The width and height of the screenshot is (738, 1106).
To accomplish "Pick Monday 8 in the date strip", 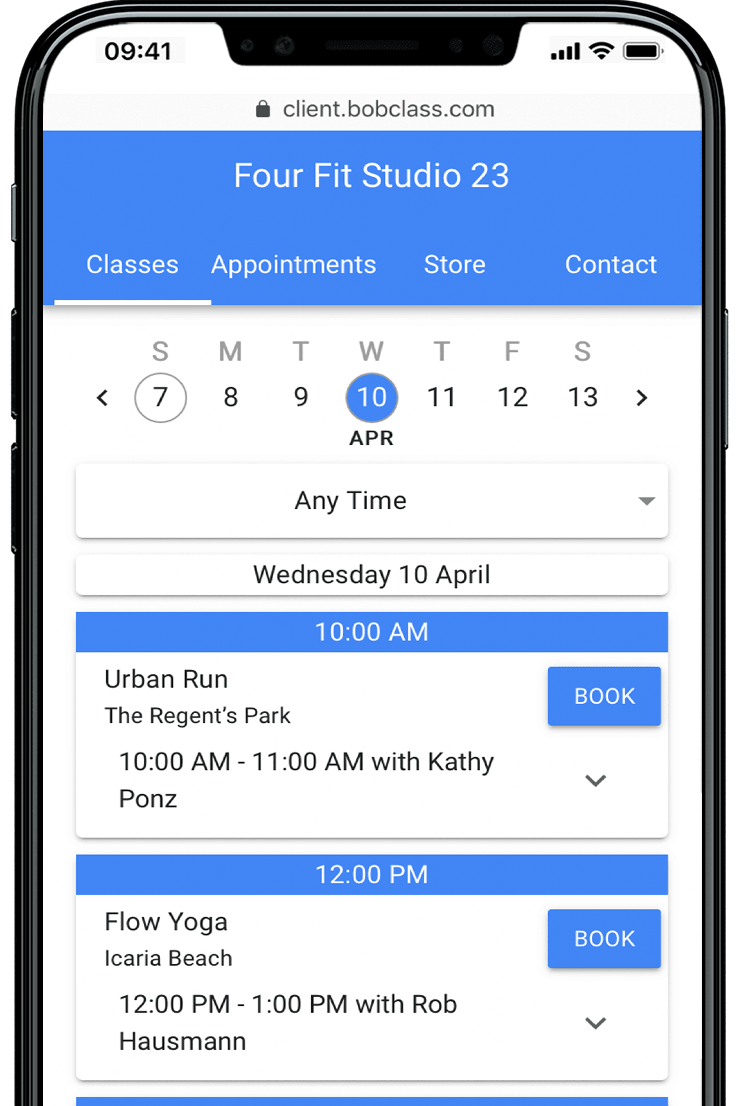I will [x=231, y=397].
